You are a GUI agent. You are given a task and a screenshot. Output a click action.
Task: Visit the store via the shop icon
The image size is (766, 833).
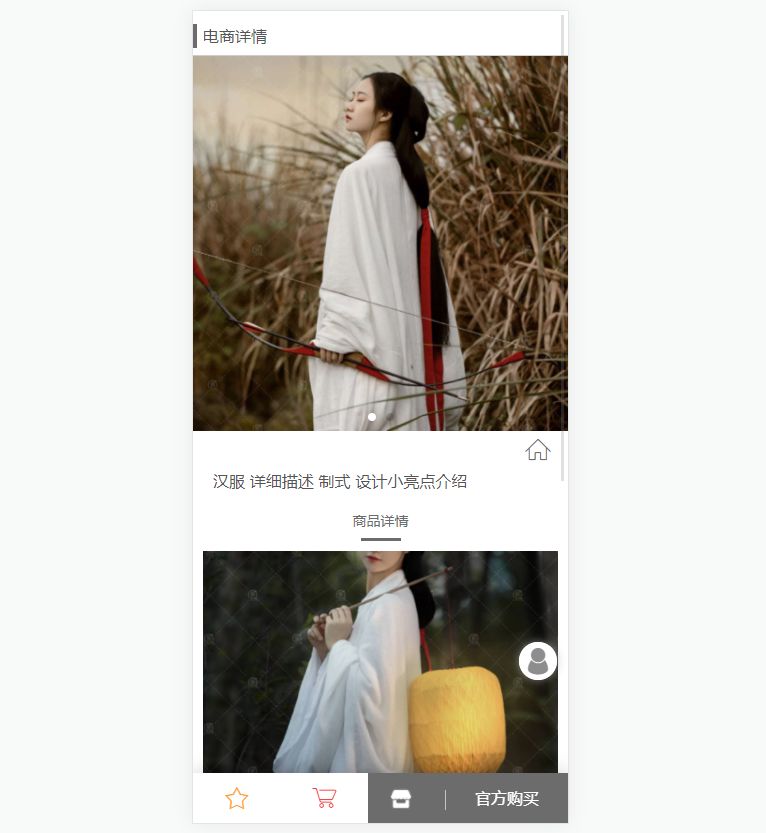401,799
